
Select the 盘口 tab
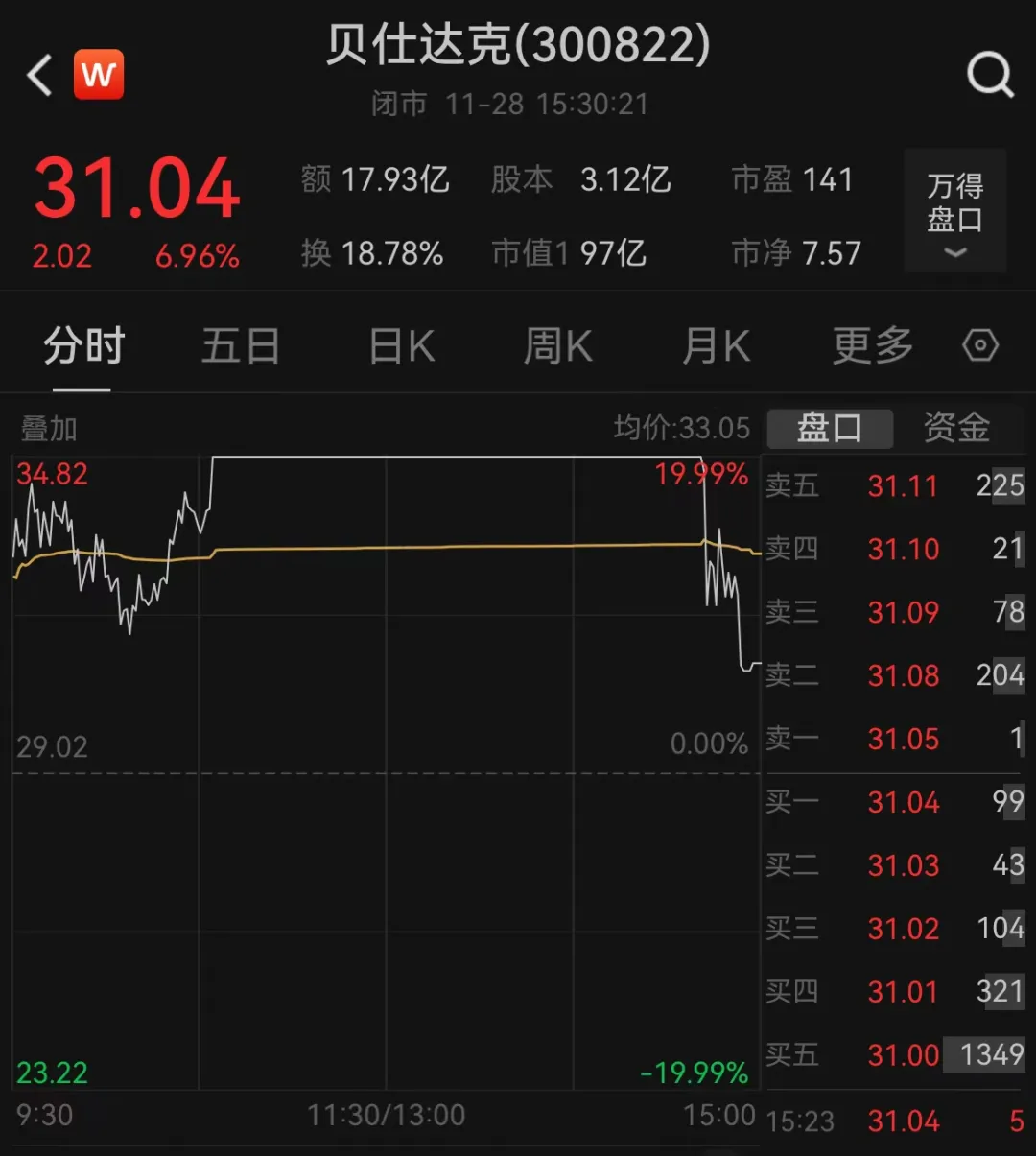pos(830,428)
